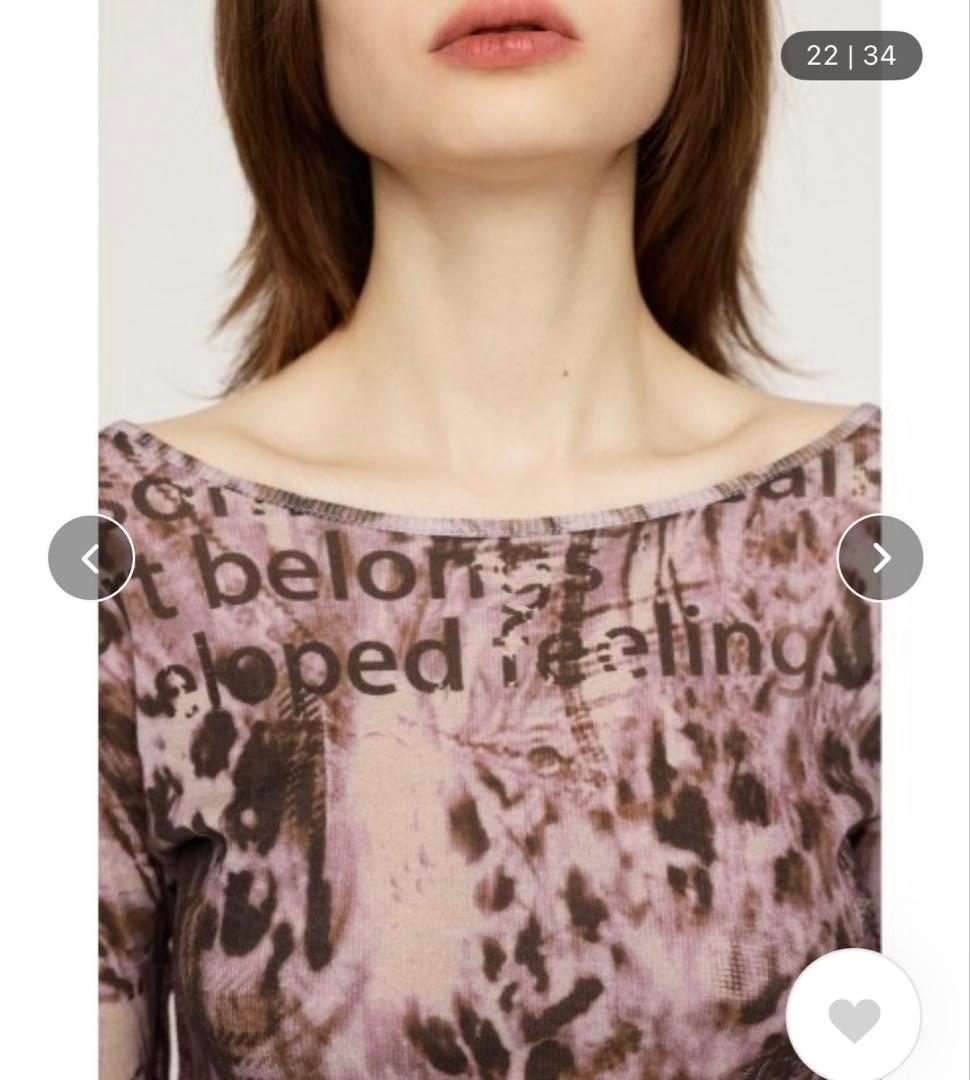Add this item to favorites with the heart
970x1080 pixels.
coord(854,1017)
